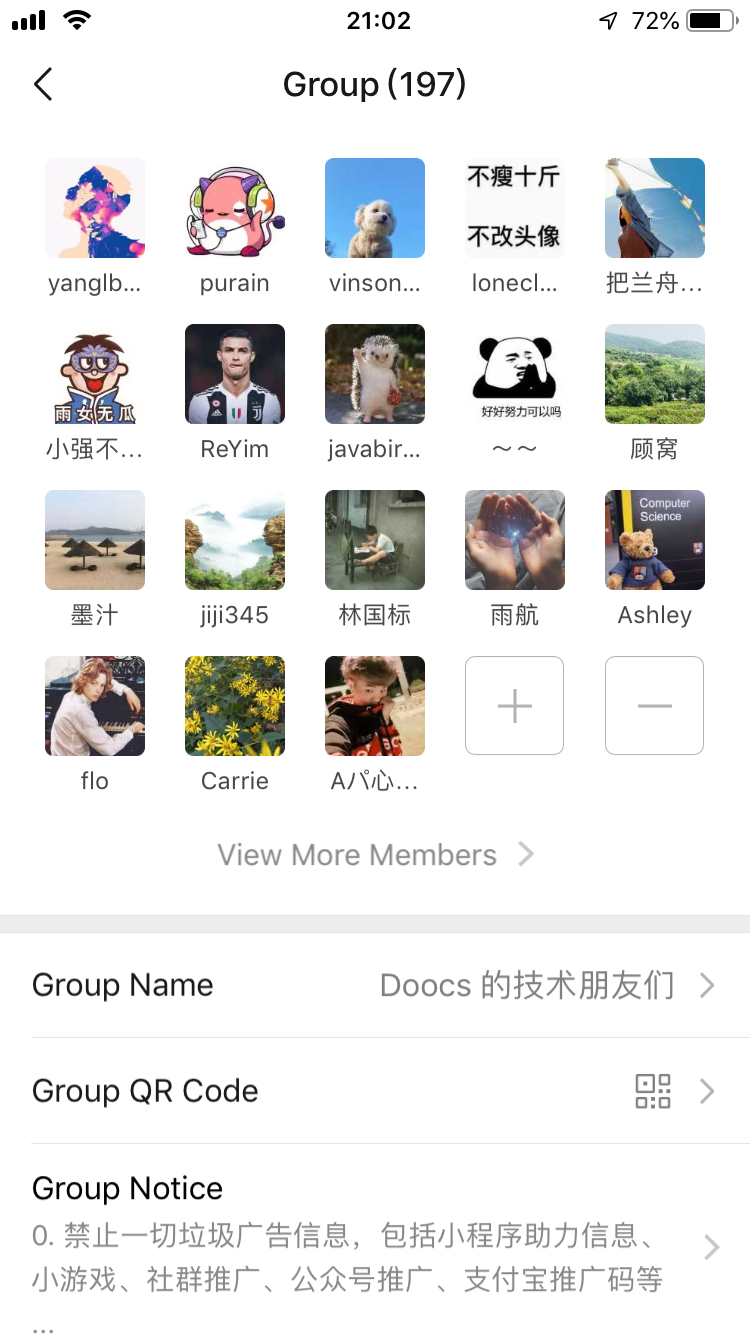The height and width of the screenshot is (1334, 750).
Task: Show the Group QR Code
Action: (x=375, y=1090)
